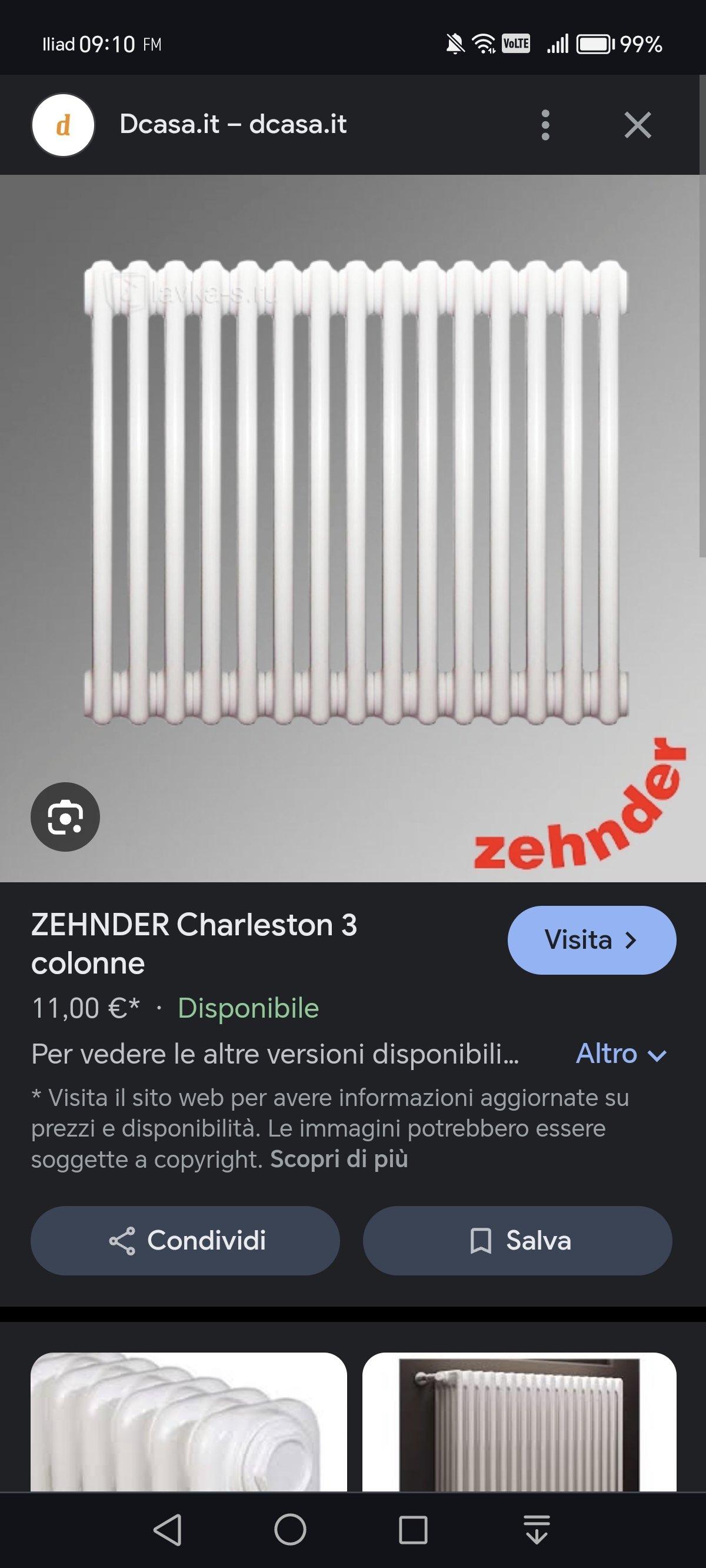Open recent apps from navigation bar

[413, 1530]
